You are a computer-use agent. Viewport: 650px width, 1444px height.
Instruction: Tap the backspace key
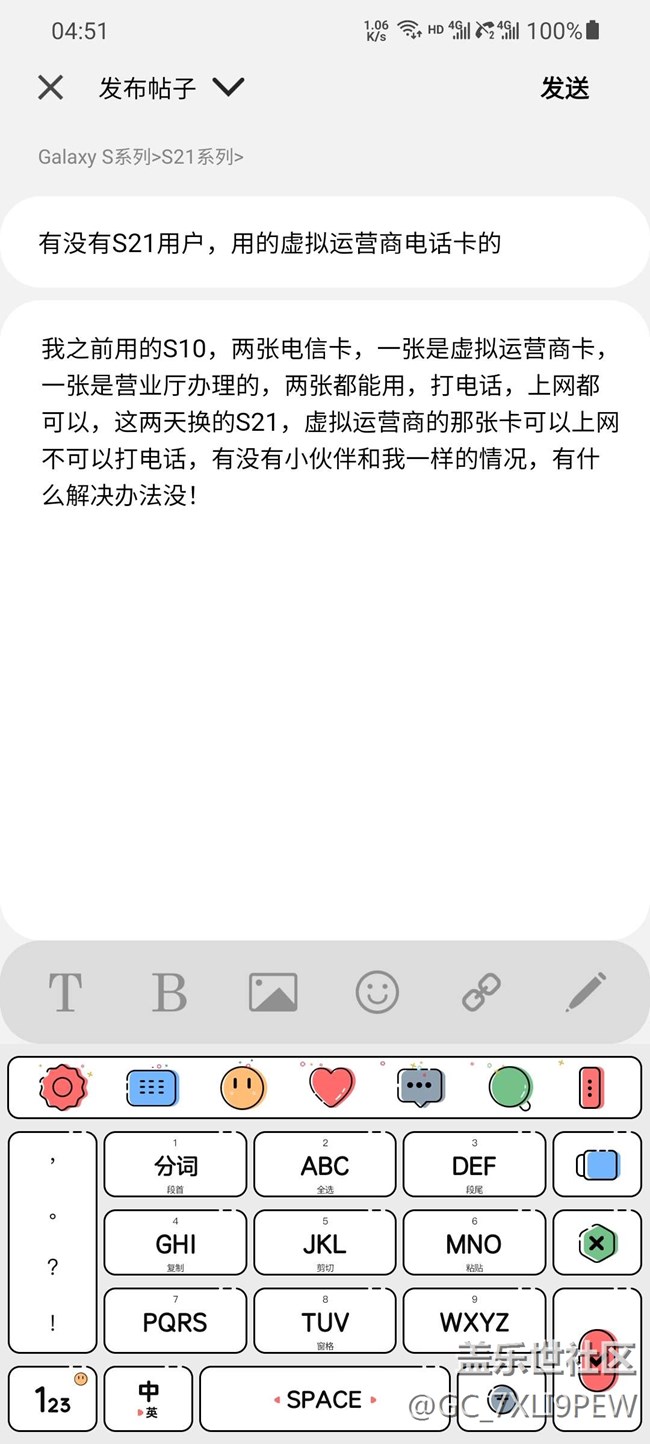click(x=597, y=1243)
